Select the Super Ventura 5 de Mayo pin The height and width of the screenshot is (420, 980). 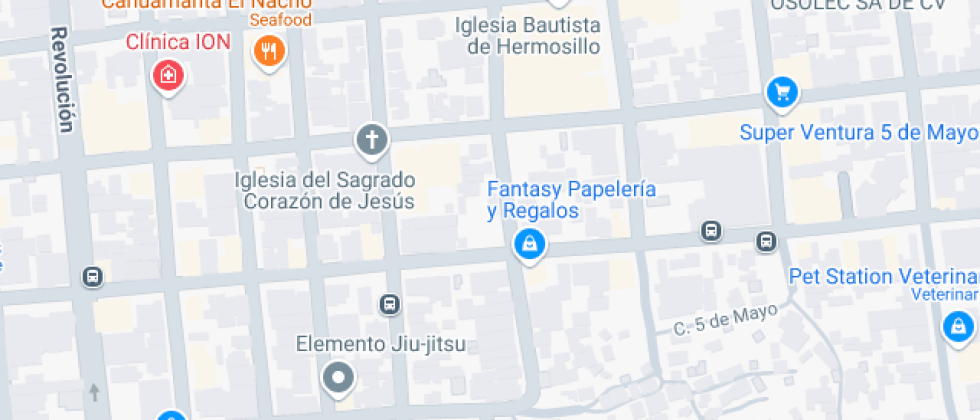click(782, 93)
